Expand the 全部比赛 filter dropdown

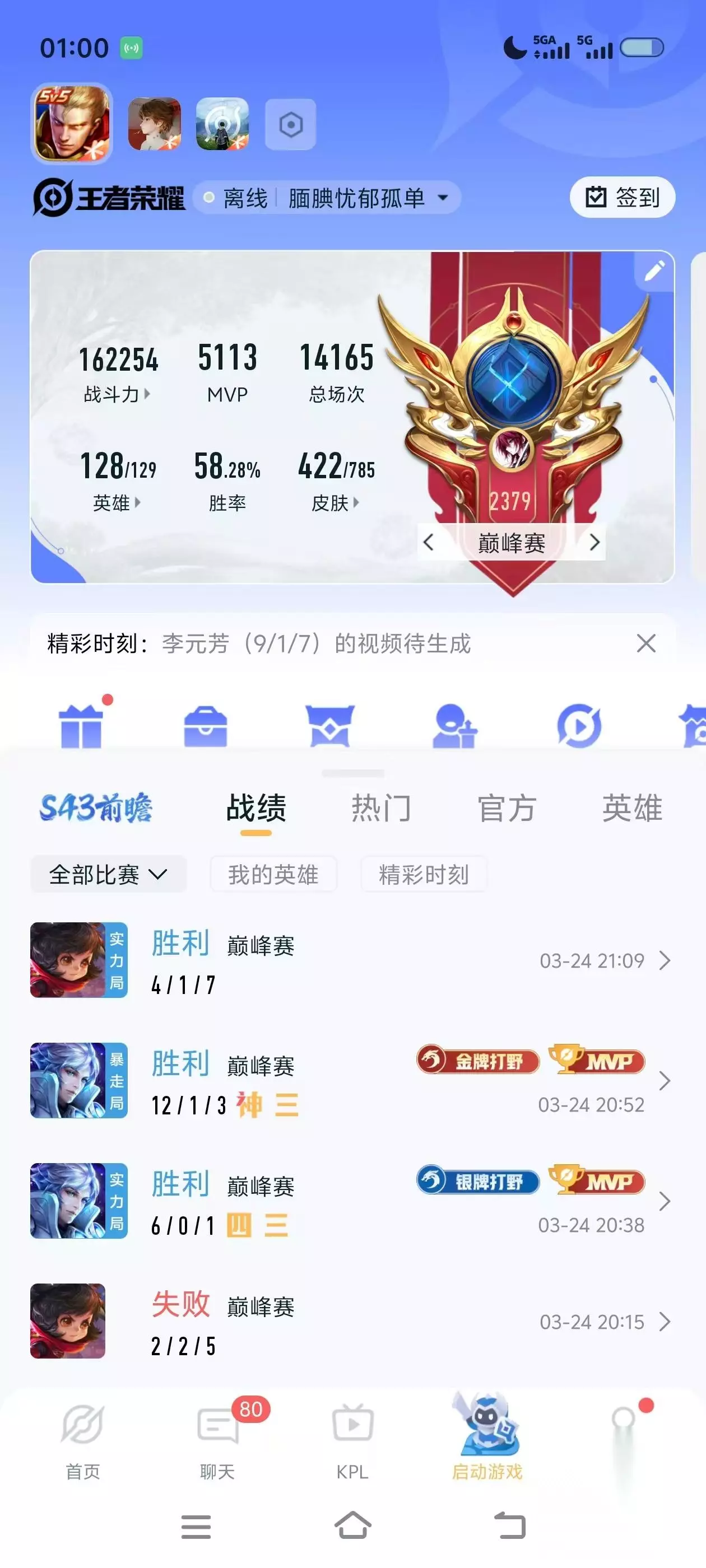pyautogui.click(x=109, y=875)
